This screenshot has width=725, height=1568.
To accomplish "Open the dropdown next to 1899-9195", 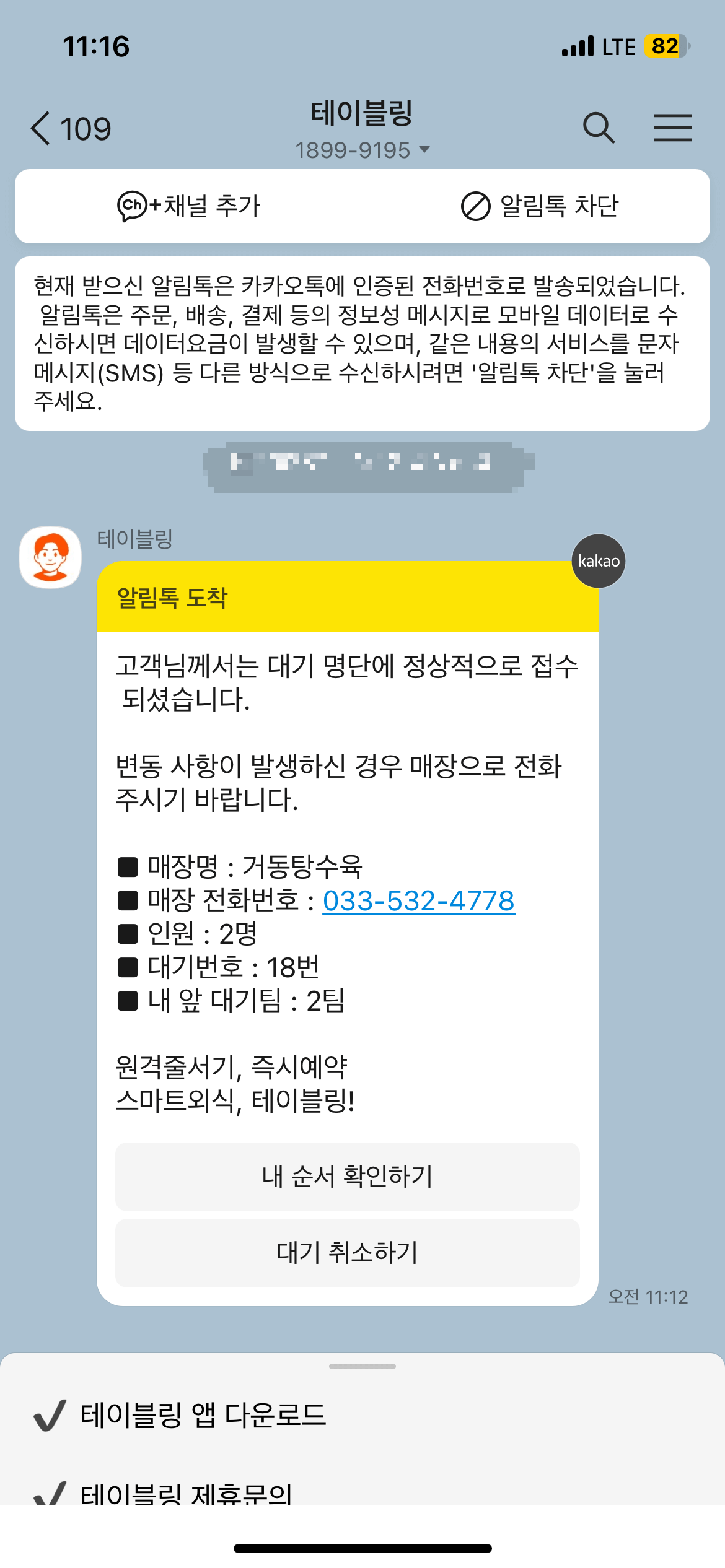I will (424, 149).
